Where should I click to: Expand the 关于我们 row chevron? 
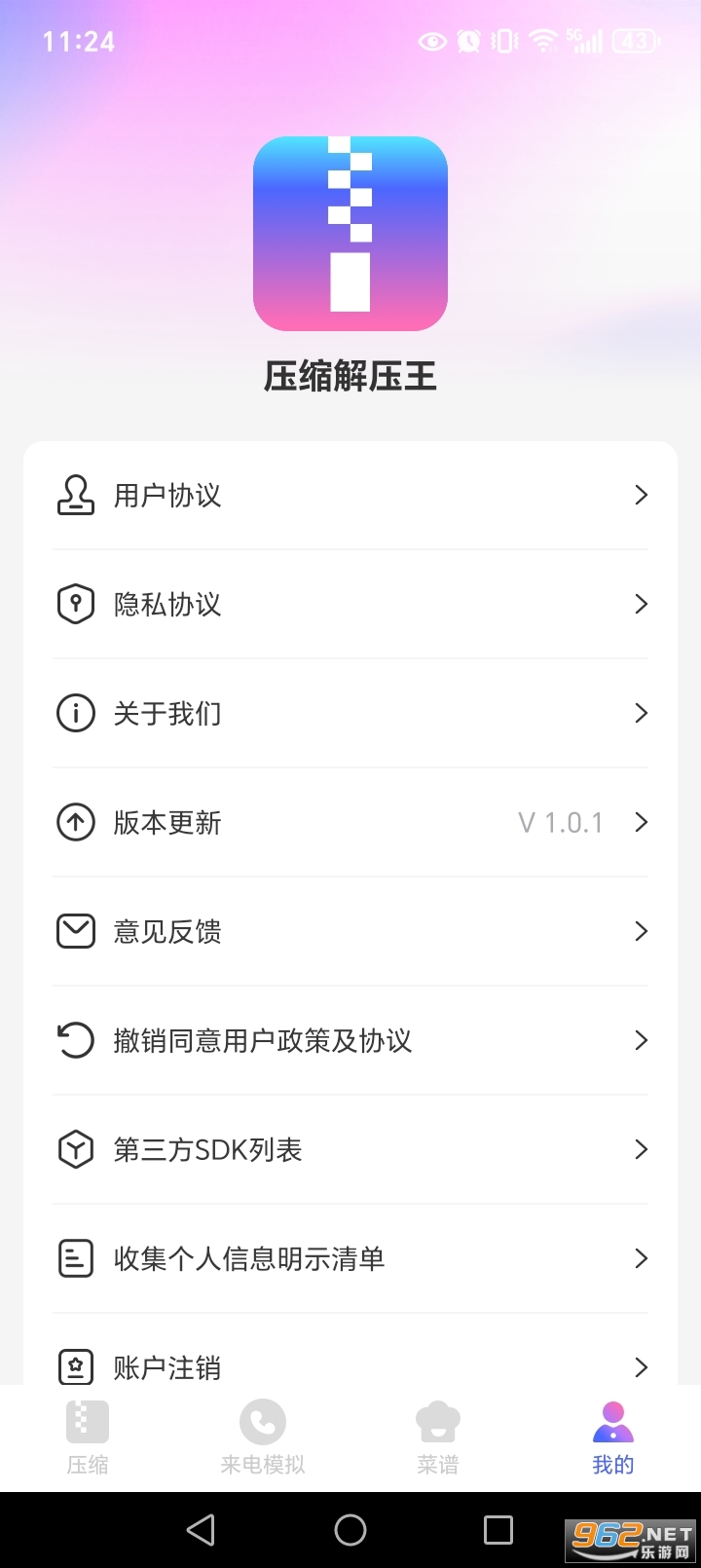(641, 713)
